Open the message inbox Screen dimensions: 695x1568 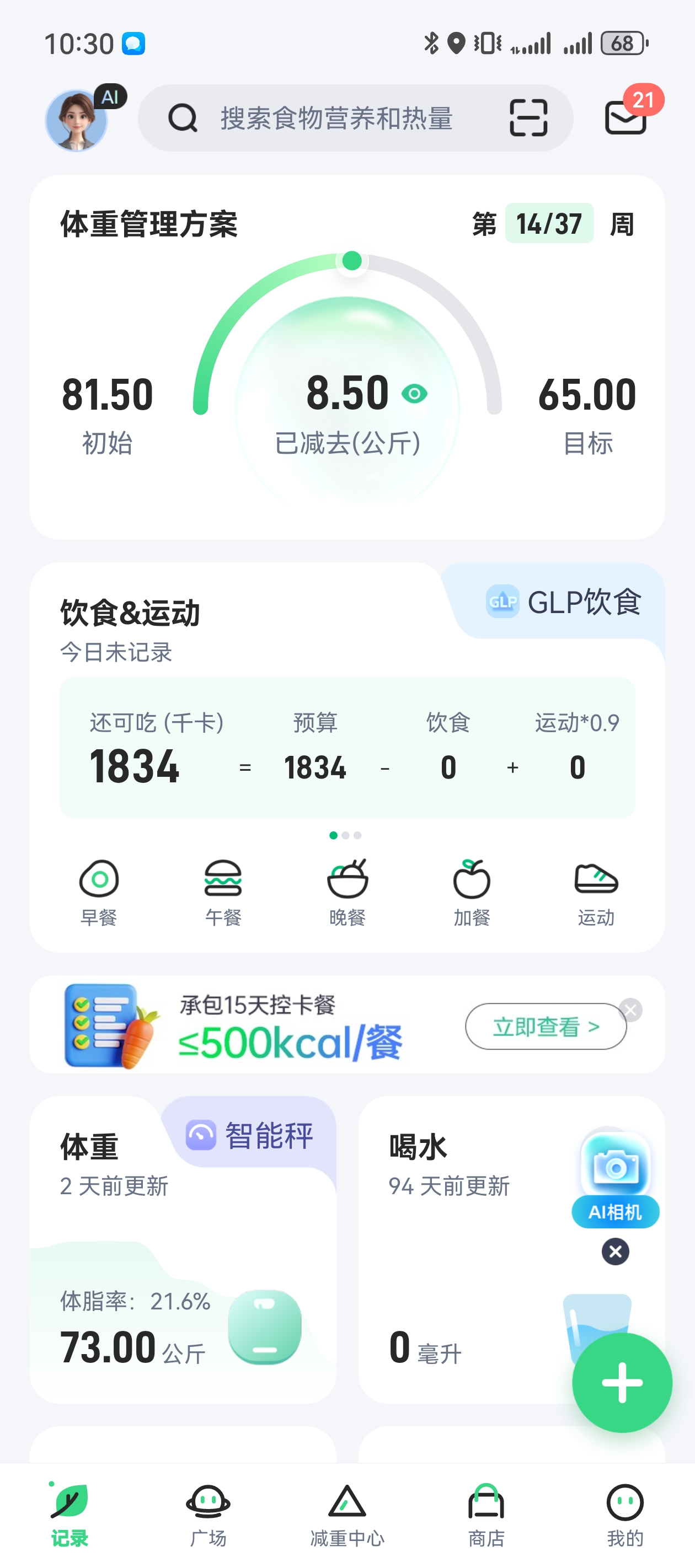coord(626,116)
